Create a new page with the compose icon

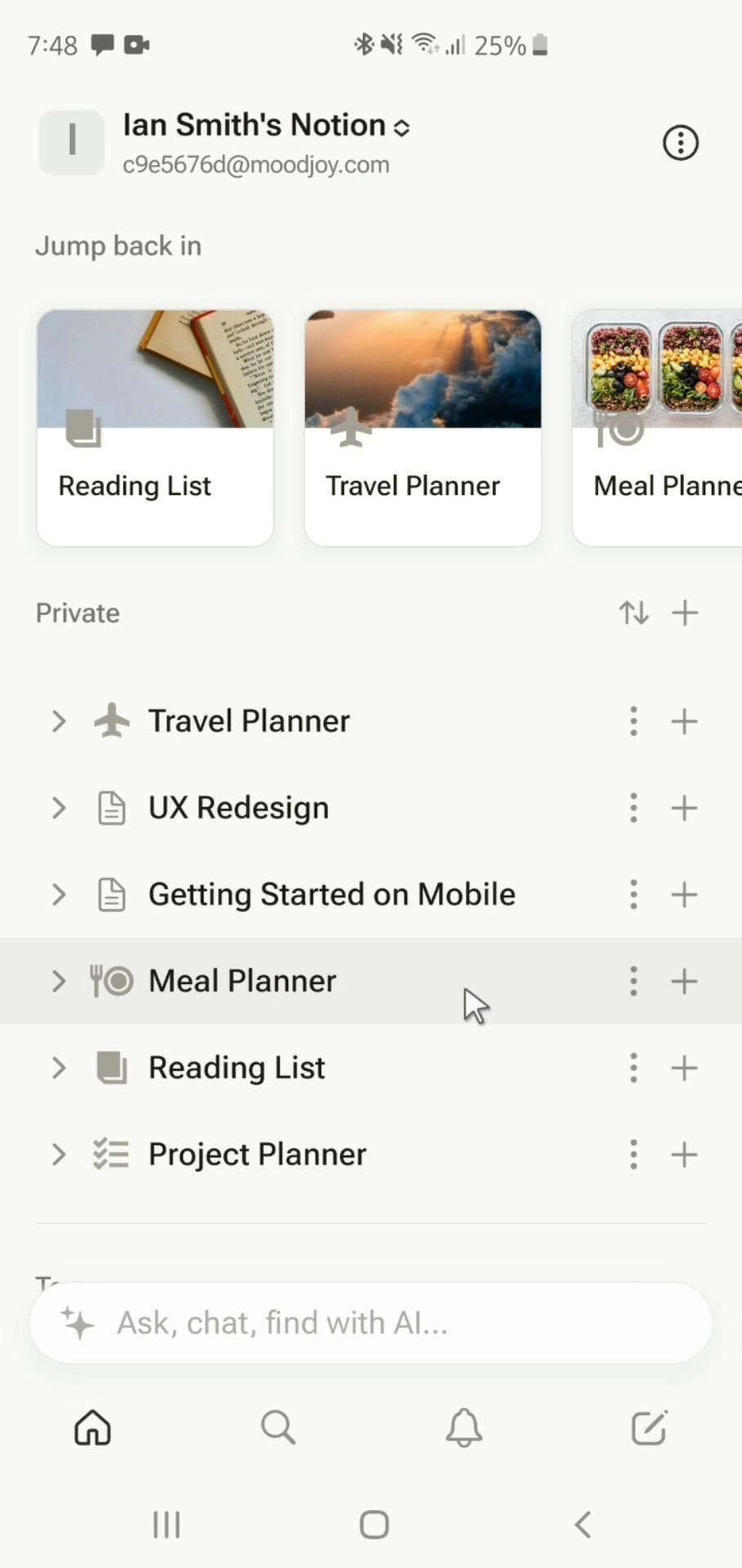point(650,1428)
